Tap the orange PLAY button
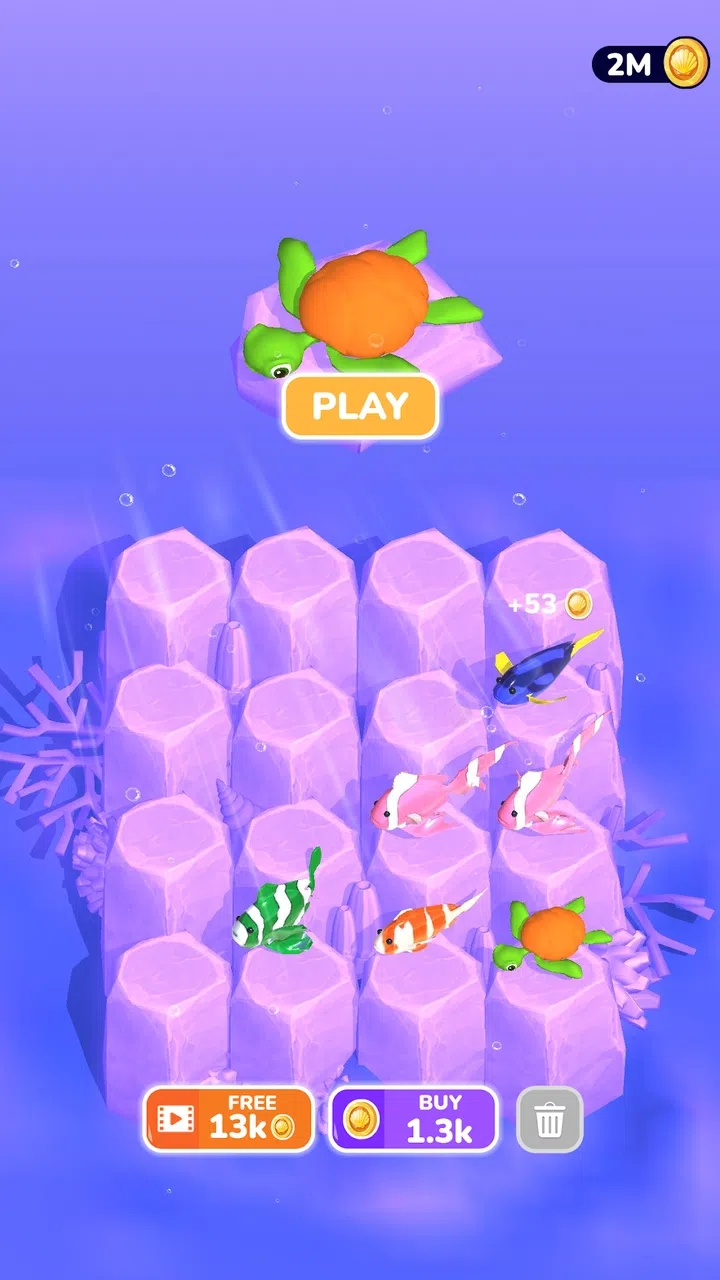 [x=360, y=406]
